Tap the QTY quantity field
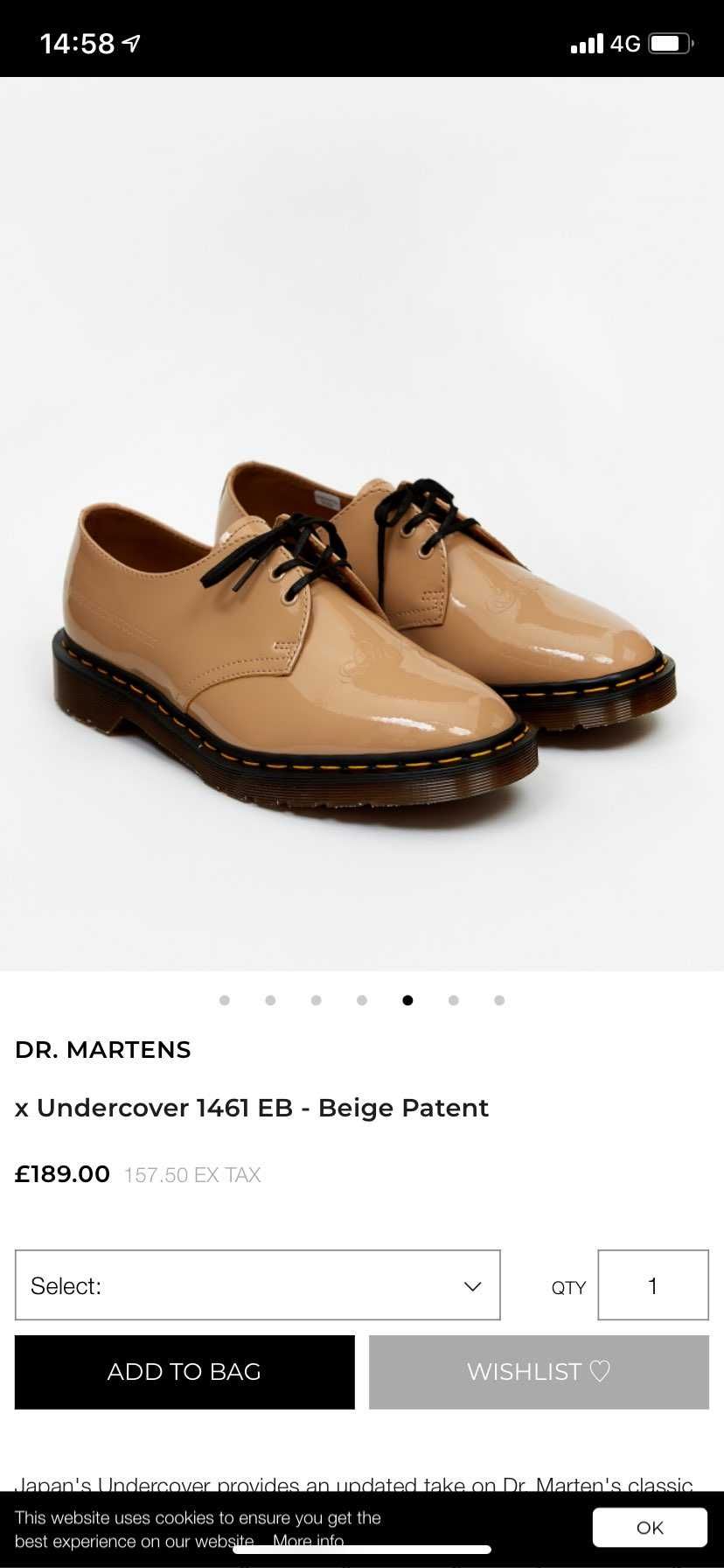 click(653, 1284)
